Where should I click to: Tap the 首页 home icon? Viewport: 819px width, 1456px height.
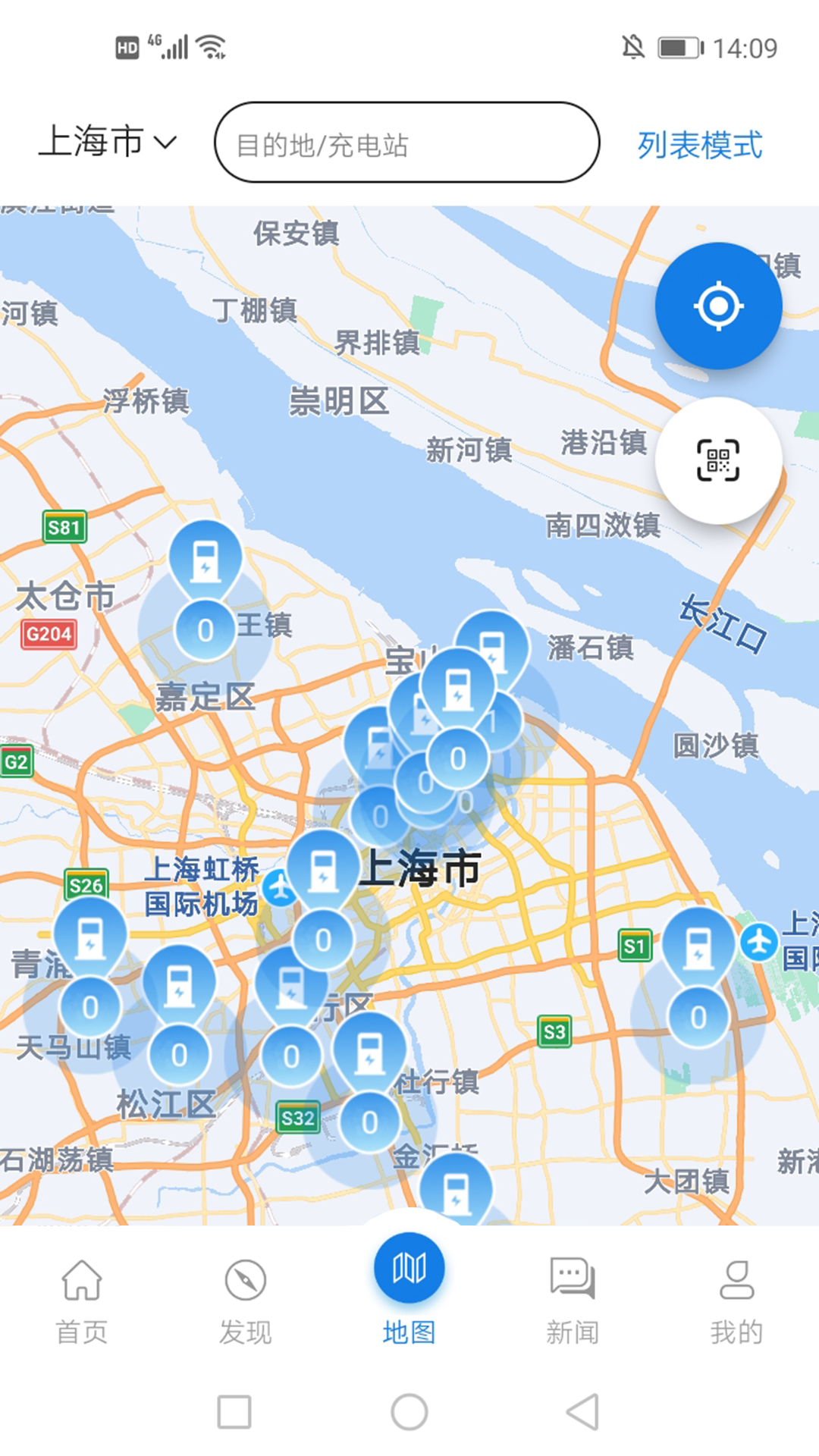(x=81, y=1279)
